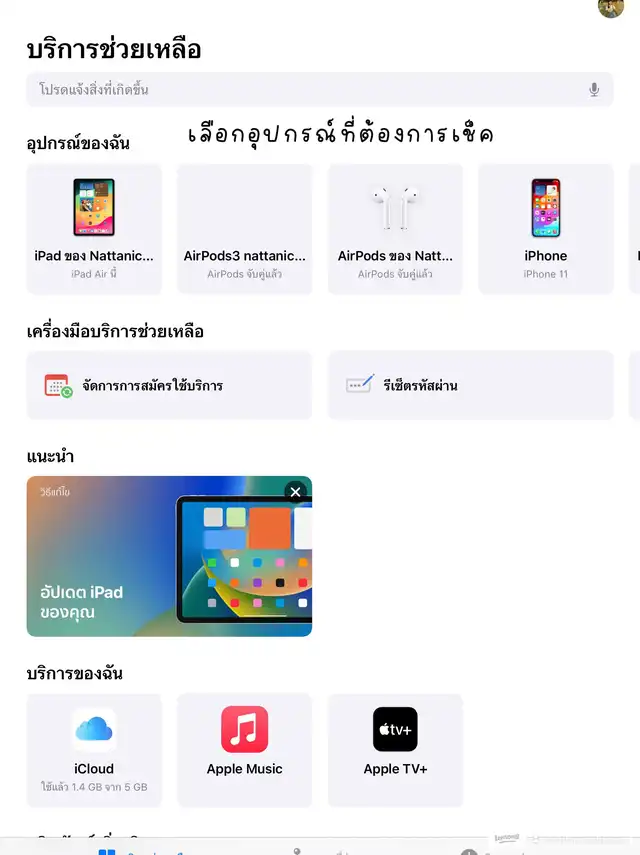Open the อัปเดต iPad ของคุณ recommendation card
The width and height of the screenshot is (640, 855).
coord(150,570)
